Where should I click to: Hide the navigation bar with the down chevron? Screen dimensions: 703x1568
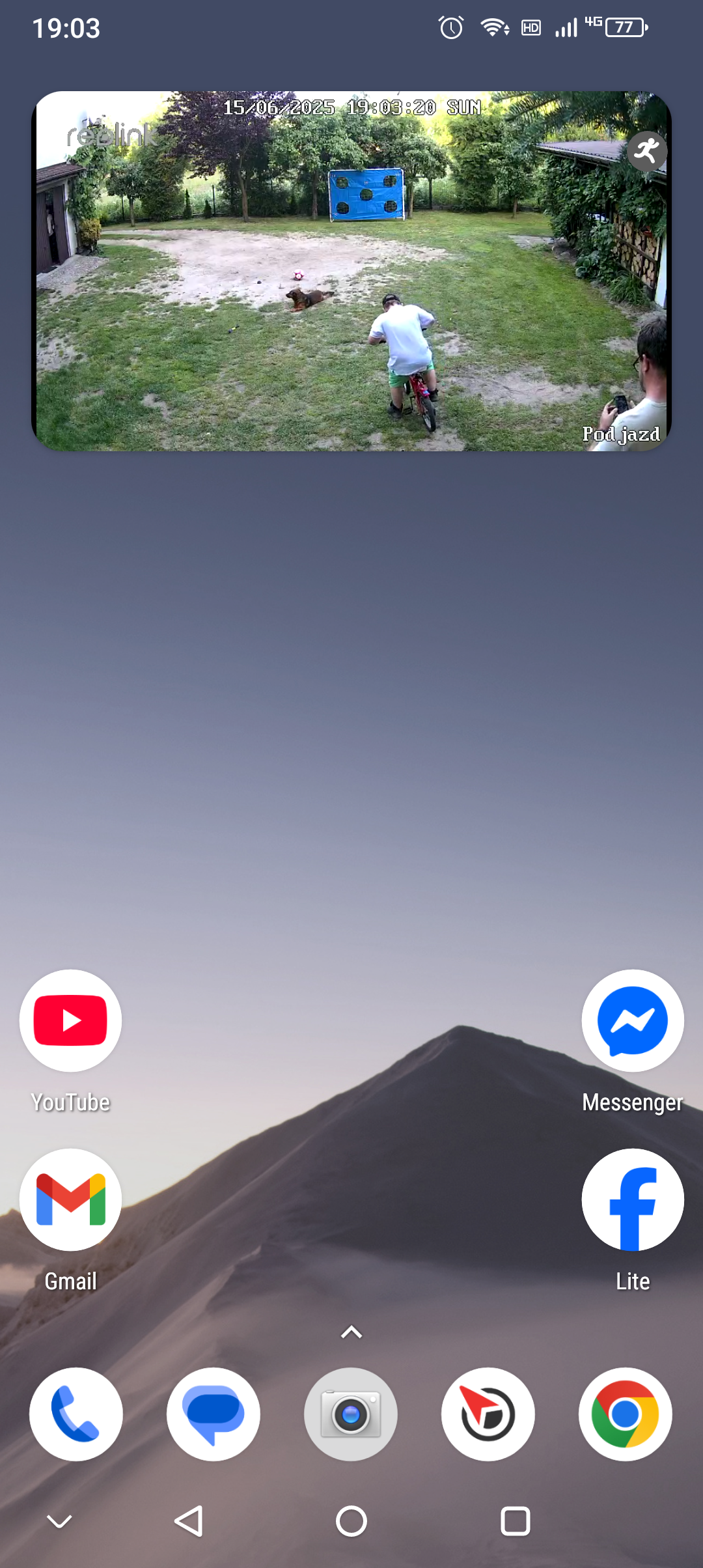click(59, 1522)
